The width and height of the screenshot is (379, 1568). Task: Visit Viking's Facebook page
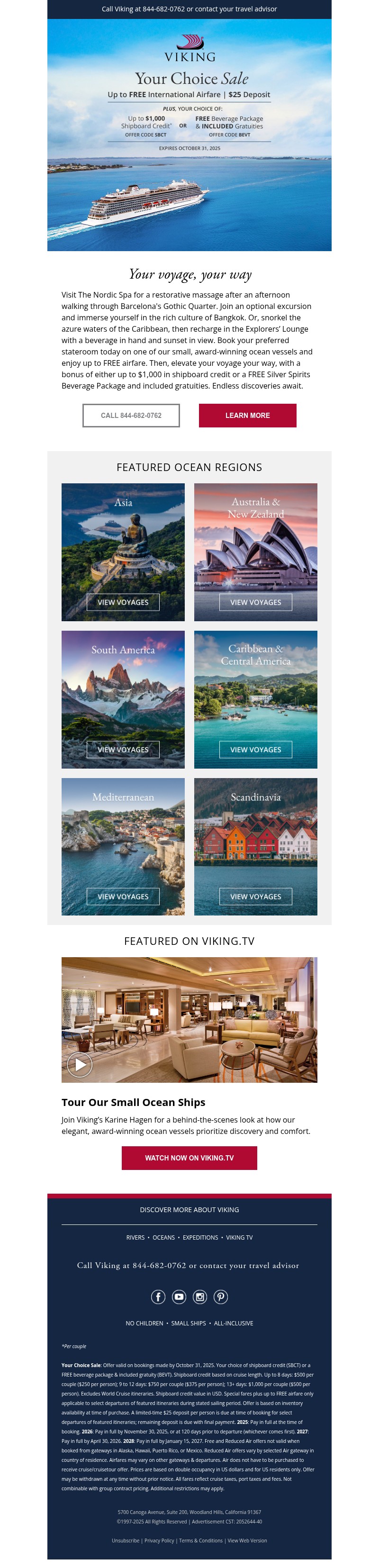coord(158,1296)
